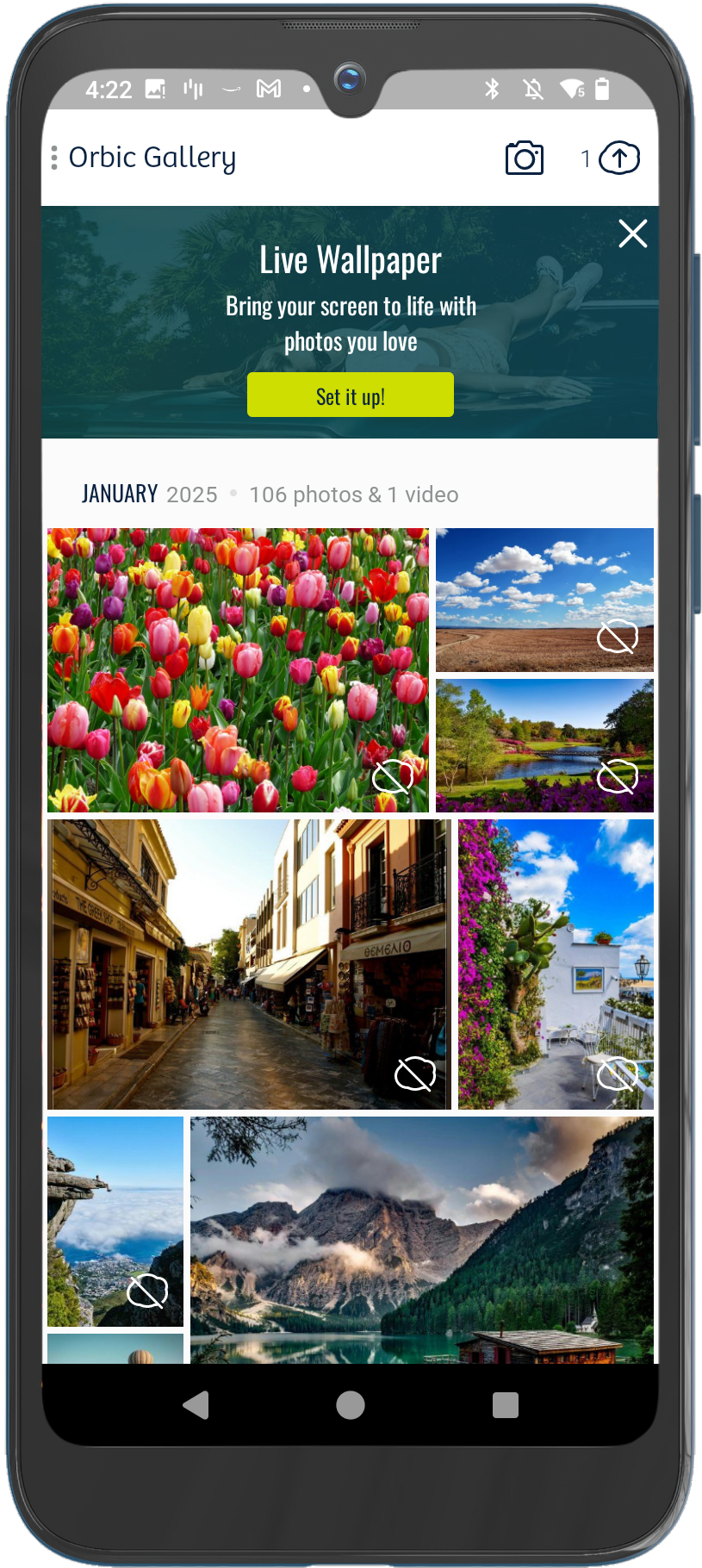Launch the camera from the toolbar
This screenshot has width=702, height=1568.
pyautogui.click(x=524, y=159)
